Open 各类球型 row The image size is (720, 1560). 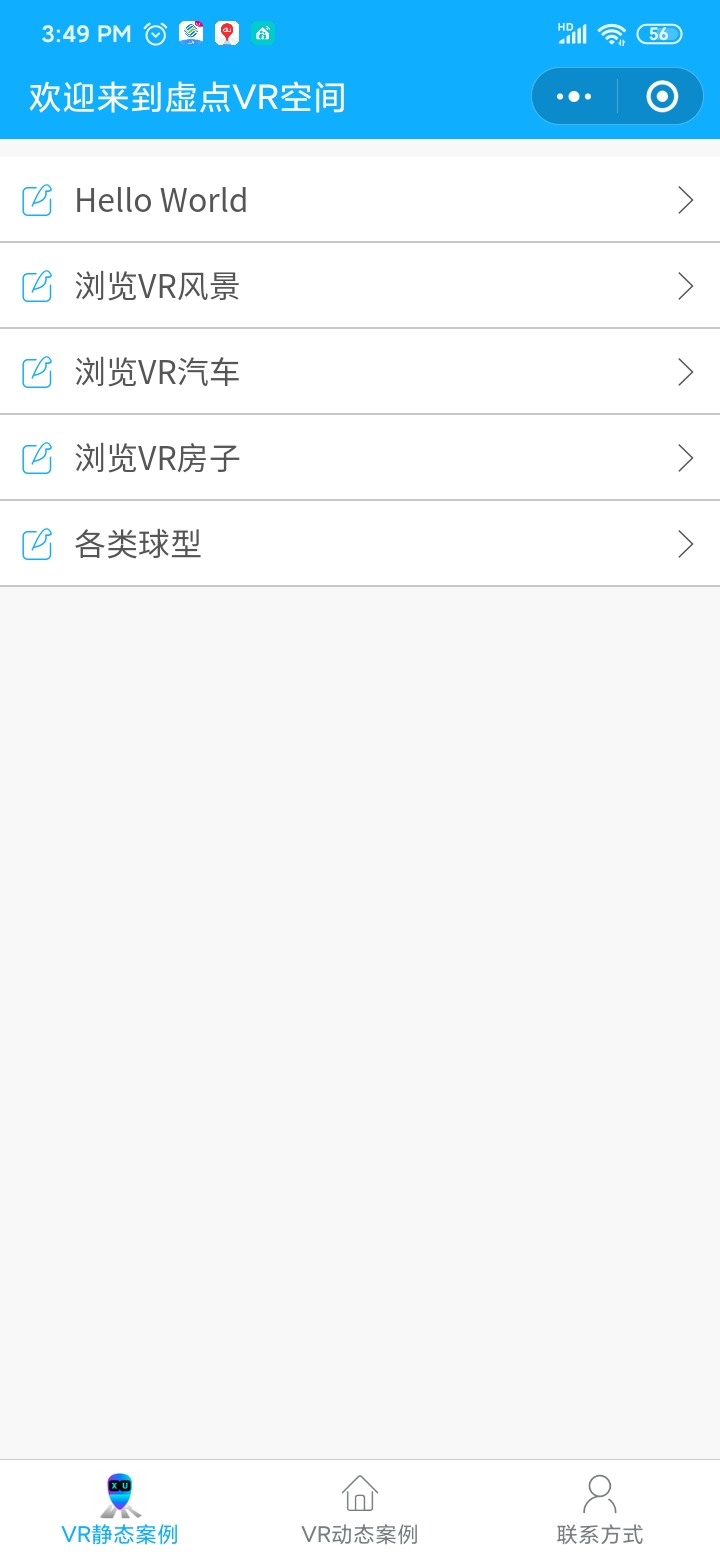tap(360, 544)
